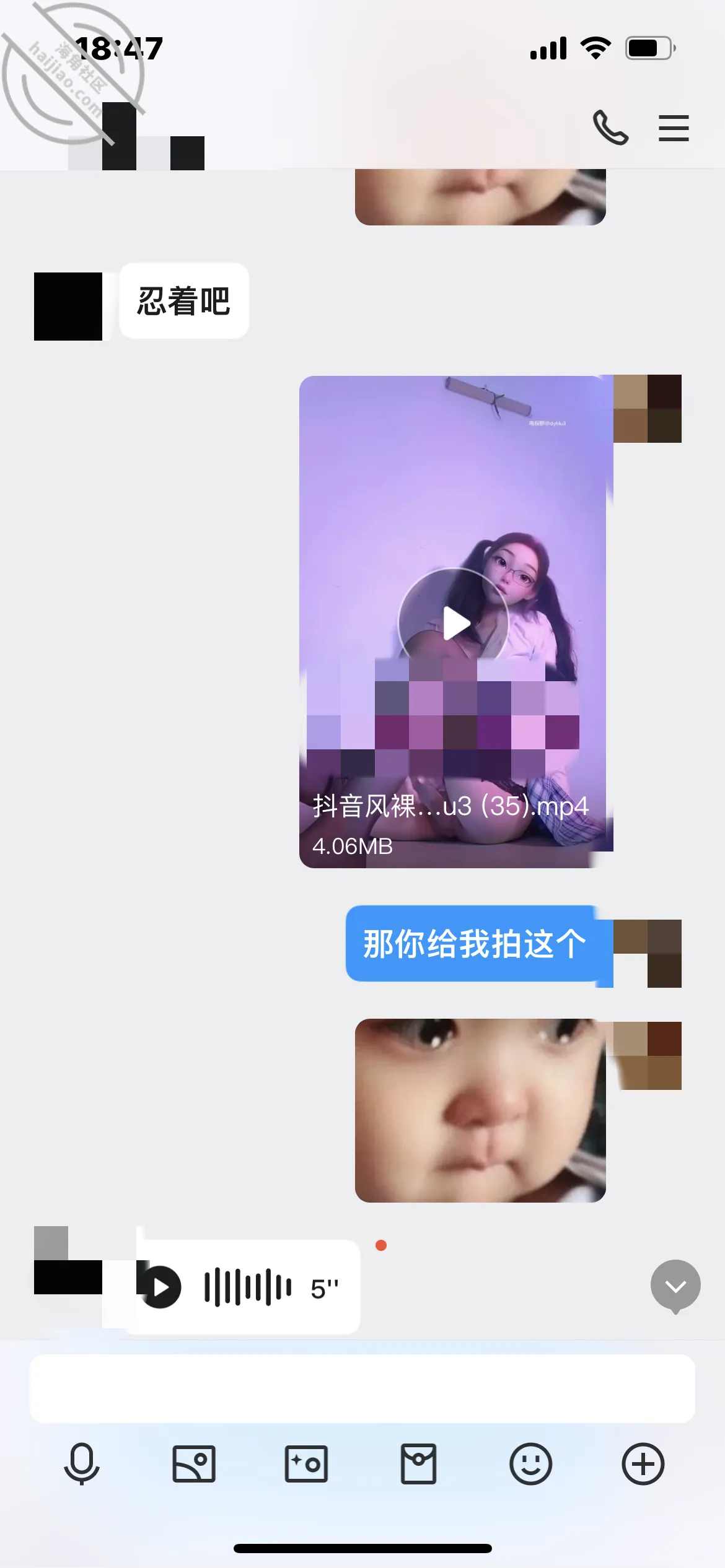This screenshot has height=1568, width=725.
Task: Open more attachment options with plus
Action: click(643, 1464)
